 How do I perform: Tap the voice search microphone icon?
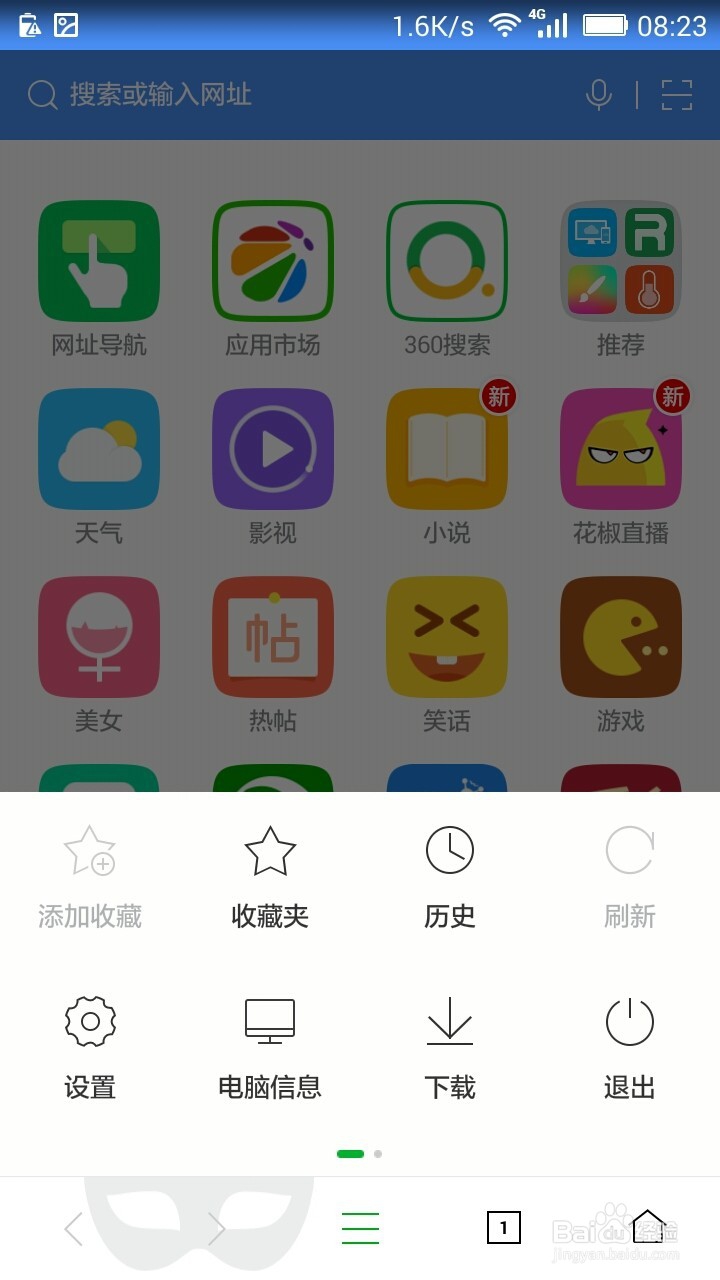coord(598,95)
